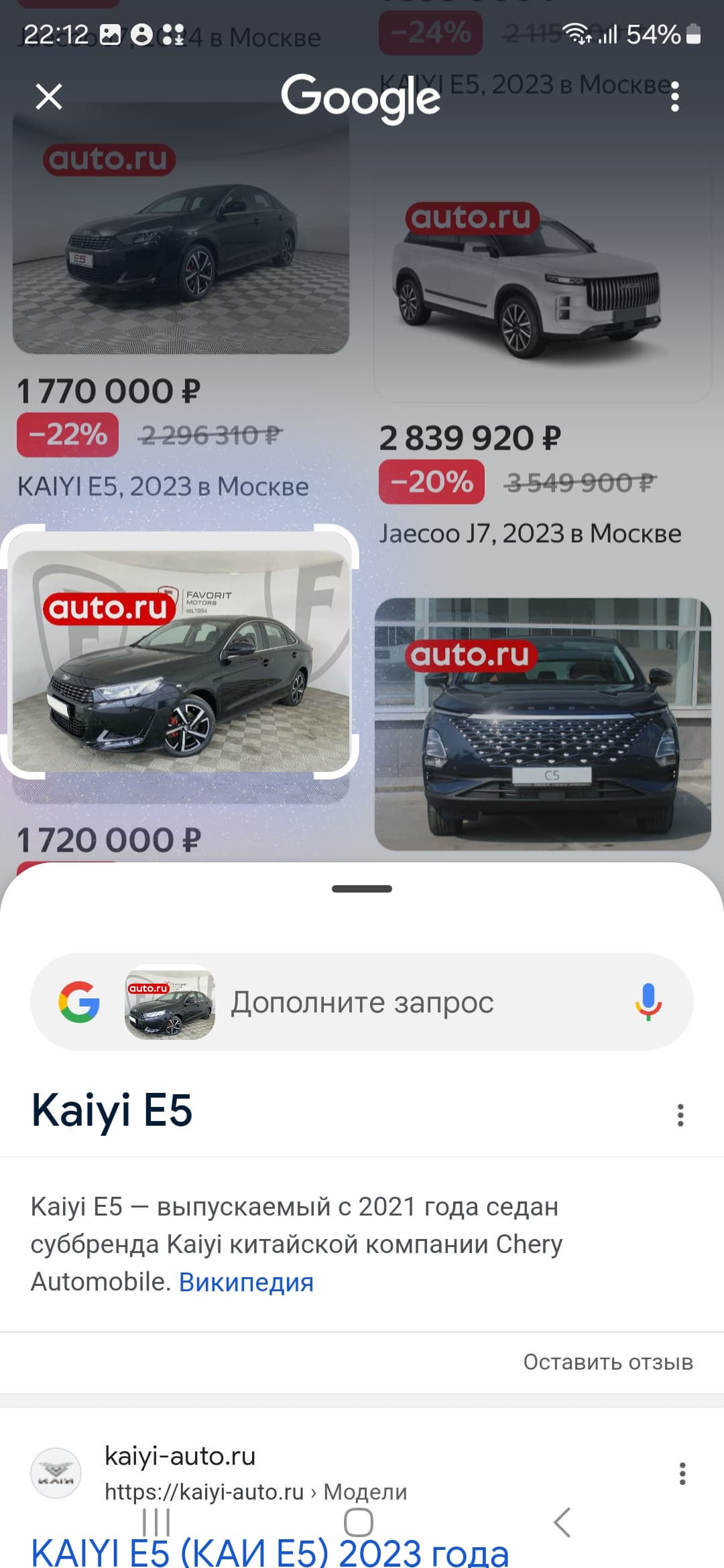Tap 'Оставить отзыв' to leave feedback
This screenshot has width=724, height=1568.
coord(608,1362)
